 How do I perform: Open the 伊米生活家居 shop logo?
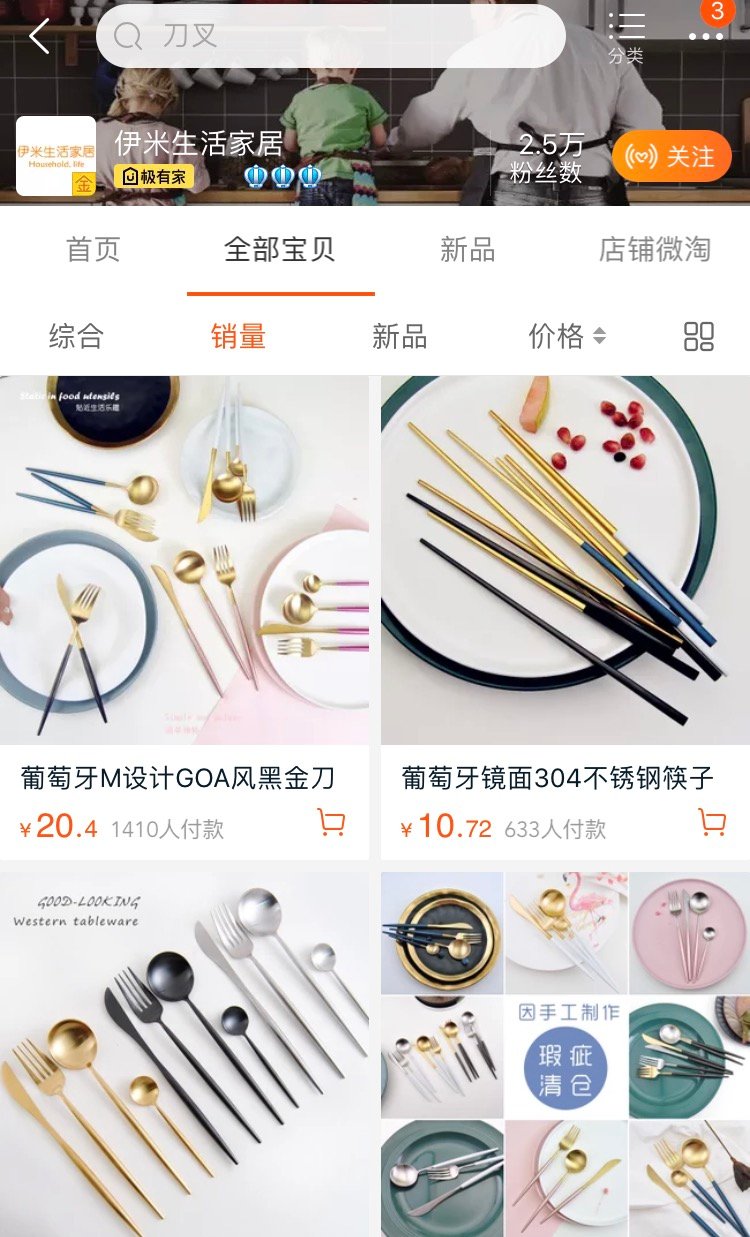coord(56,156)
